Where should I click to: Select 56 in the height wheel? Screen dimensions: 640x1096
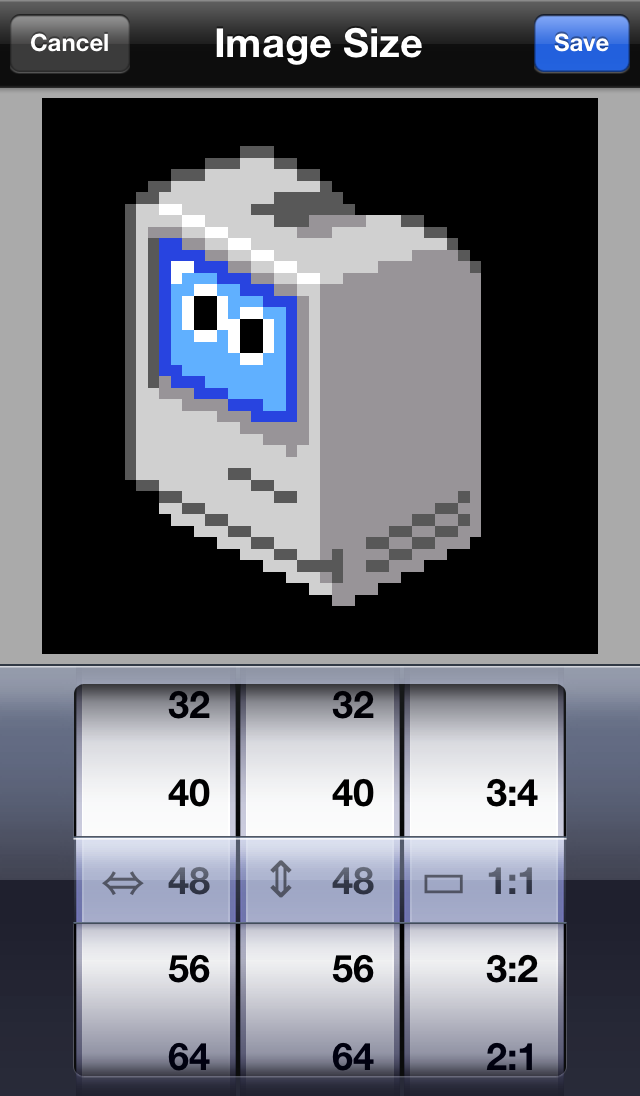353,969
